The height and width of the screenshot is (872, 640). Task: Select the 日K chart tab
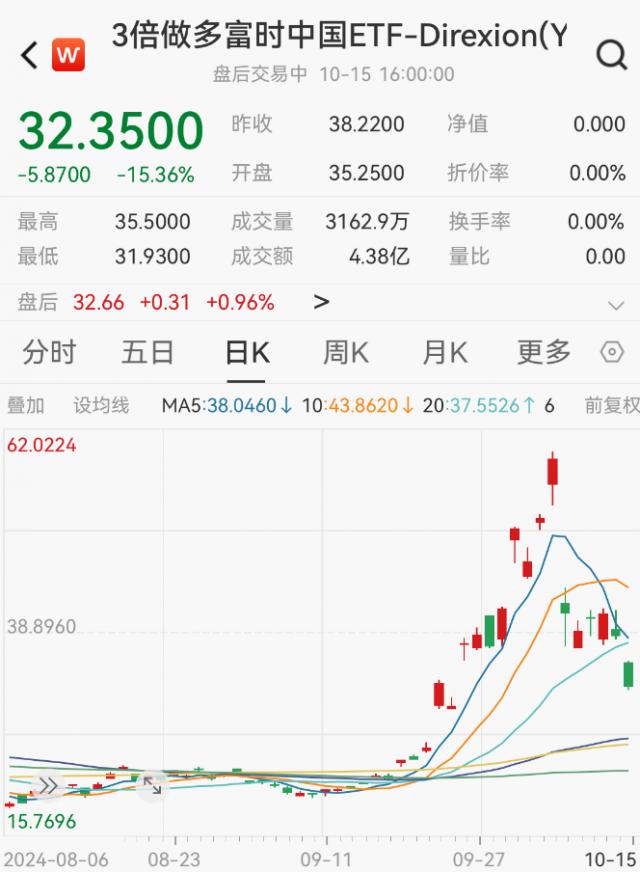click(x=246, y=352)
